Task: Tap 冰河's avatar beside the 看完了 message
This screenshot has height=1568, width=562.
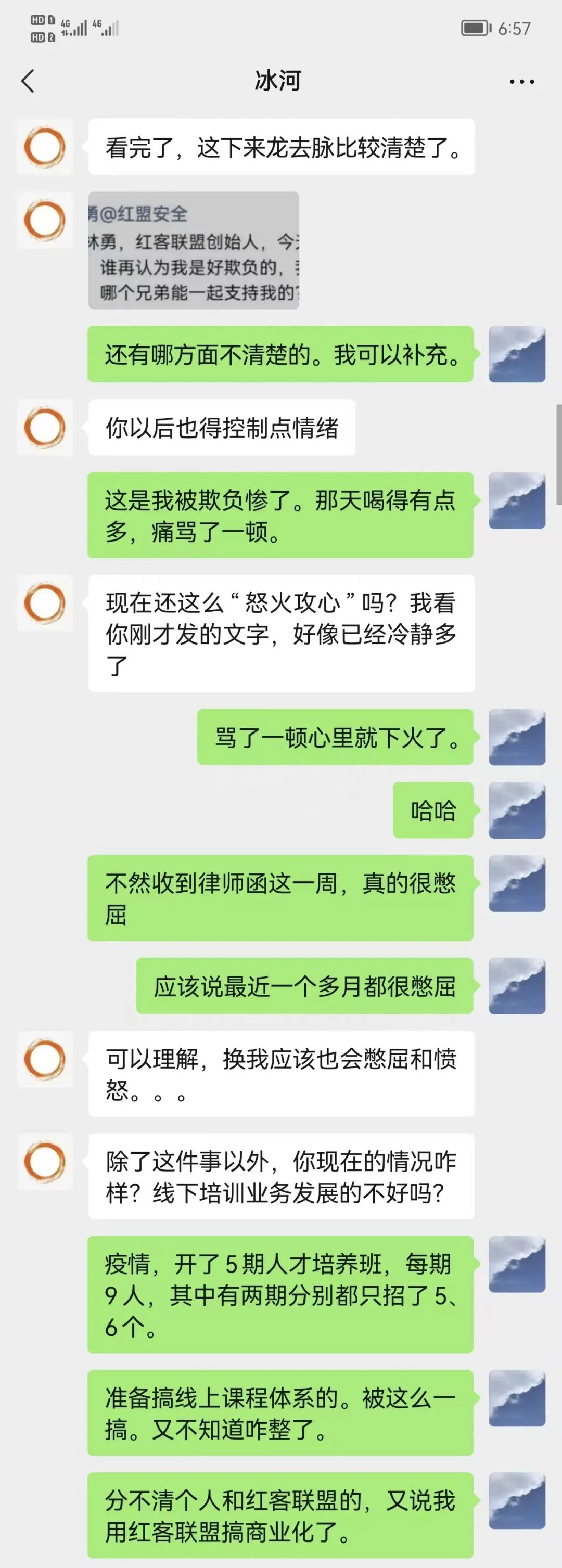Action: pyautogui.click(x=44, y=147)
